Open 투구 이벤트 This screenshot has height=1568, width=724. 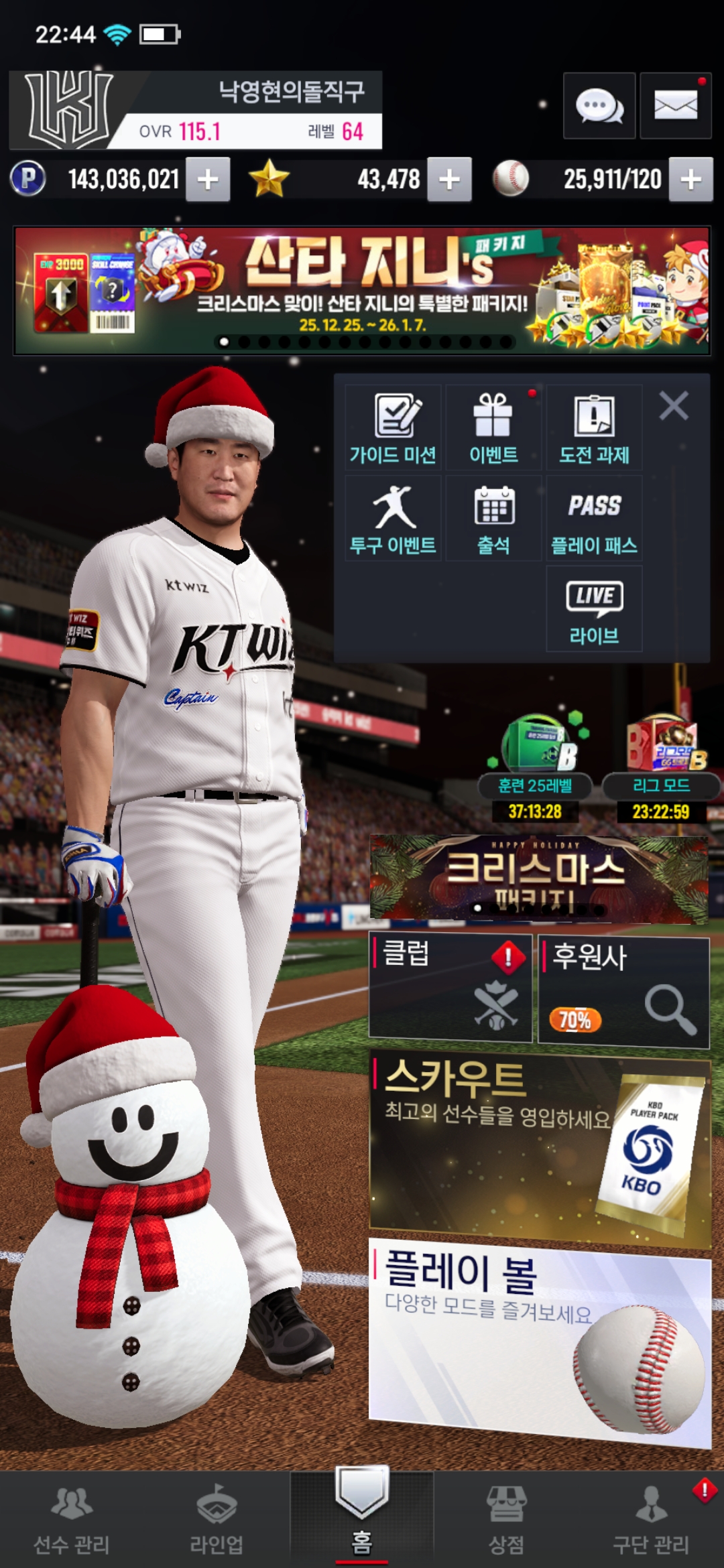(x=393, y=519)
